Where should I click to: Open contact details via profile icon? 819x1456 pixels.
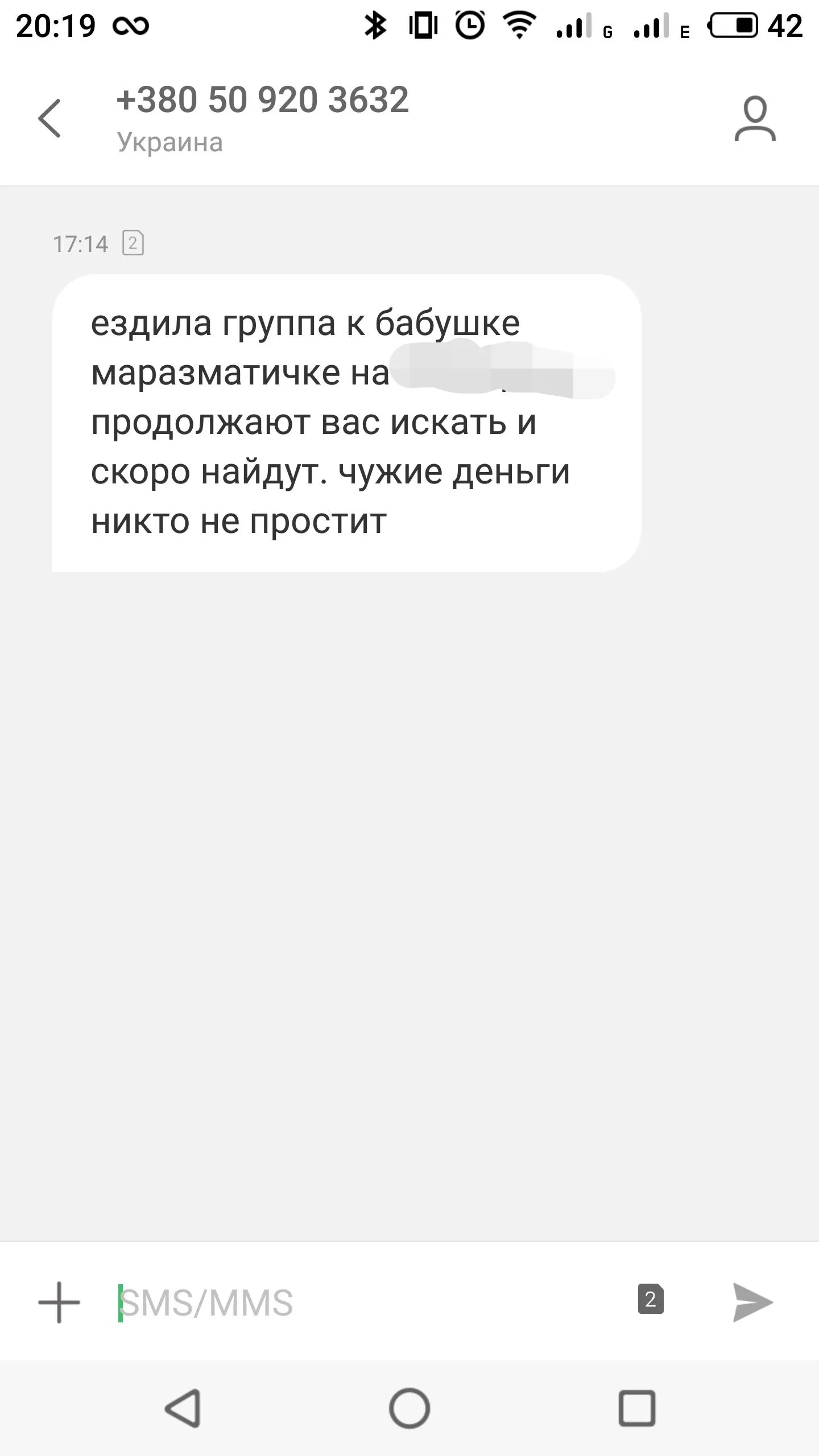(x=755, y=118)
